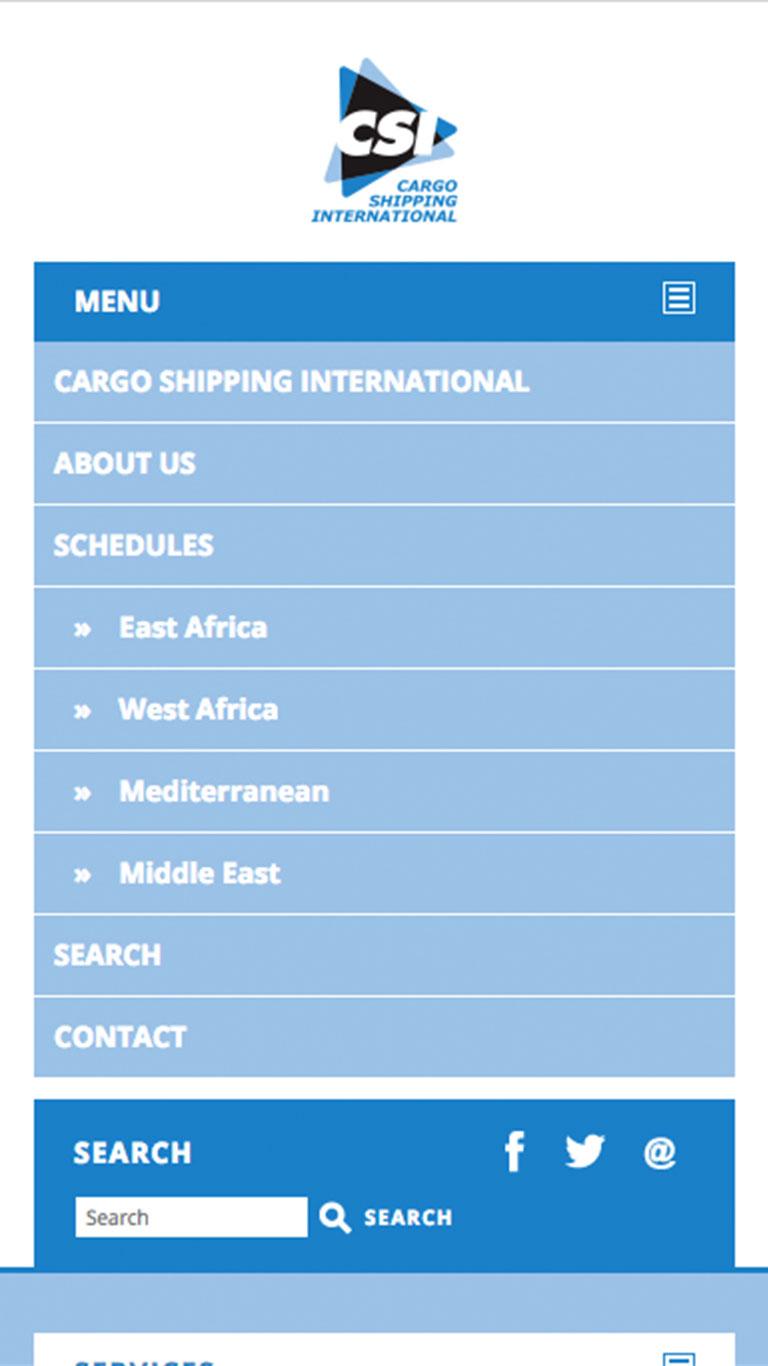Expand the Services section icon
Screen dimensions: 768x1366
click(x=679, y=1359)
